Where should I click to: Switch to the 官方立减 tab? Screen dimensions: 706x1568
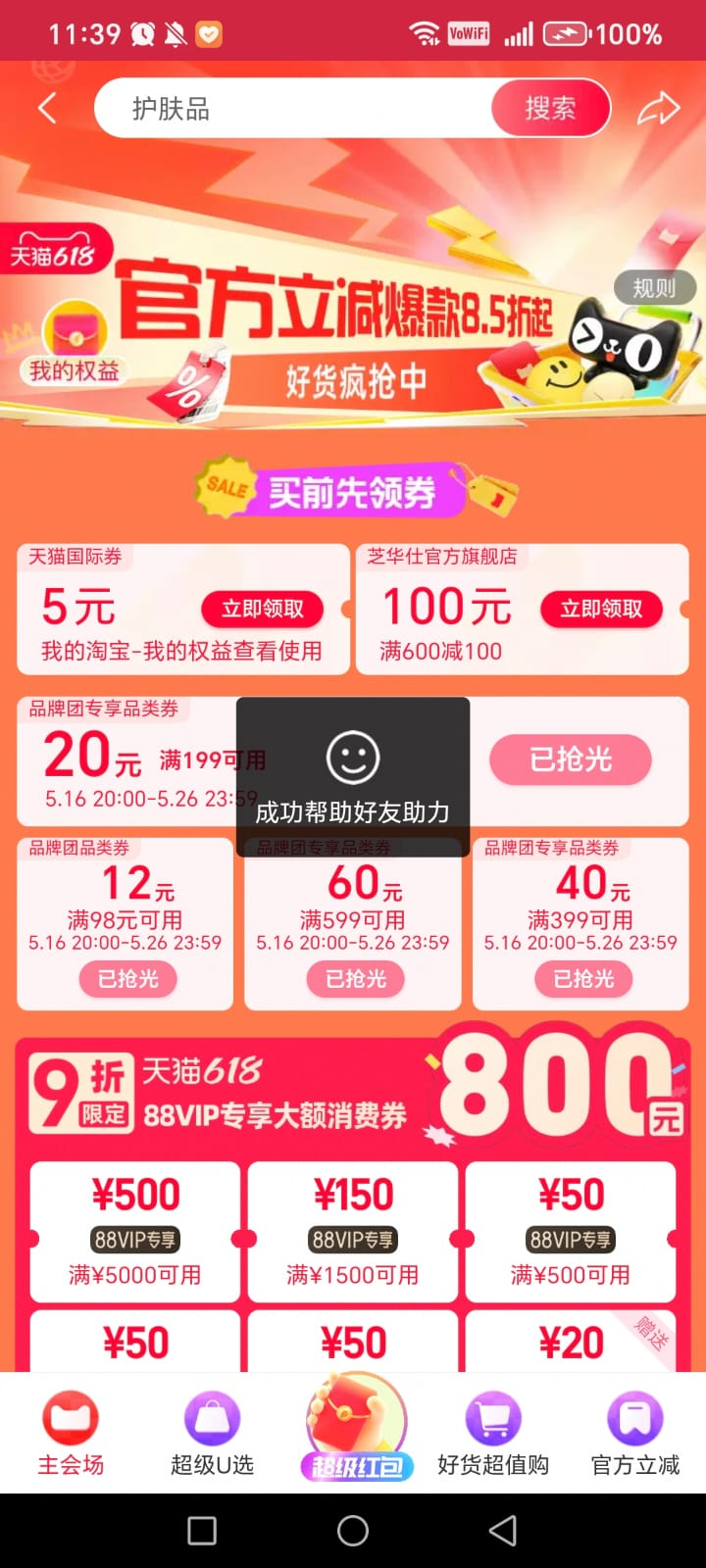[635, 1433]
